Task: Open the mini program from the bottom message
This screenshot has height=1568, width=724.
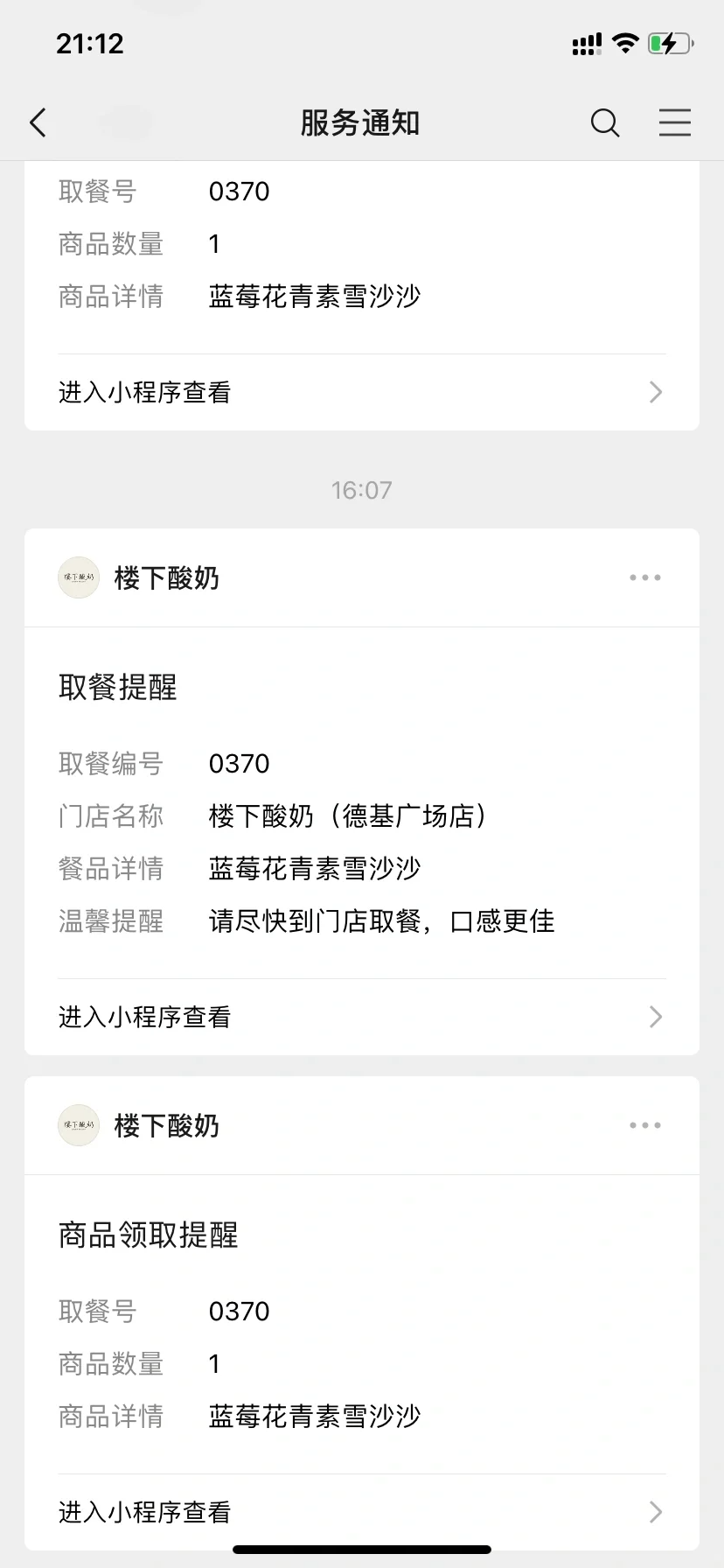Action: [x=144, y=1511]
